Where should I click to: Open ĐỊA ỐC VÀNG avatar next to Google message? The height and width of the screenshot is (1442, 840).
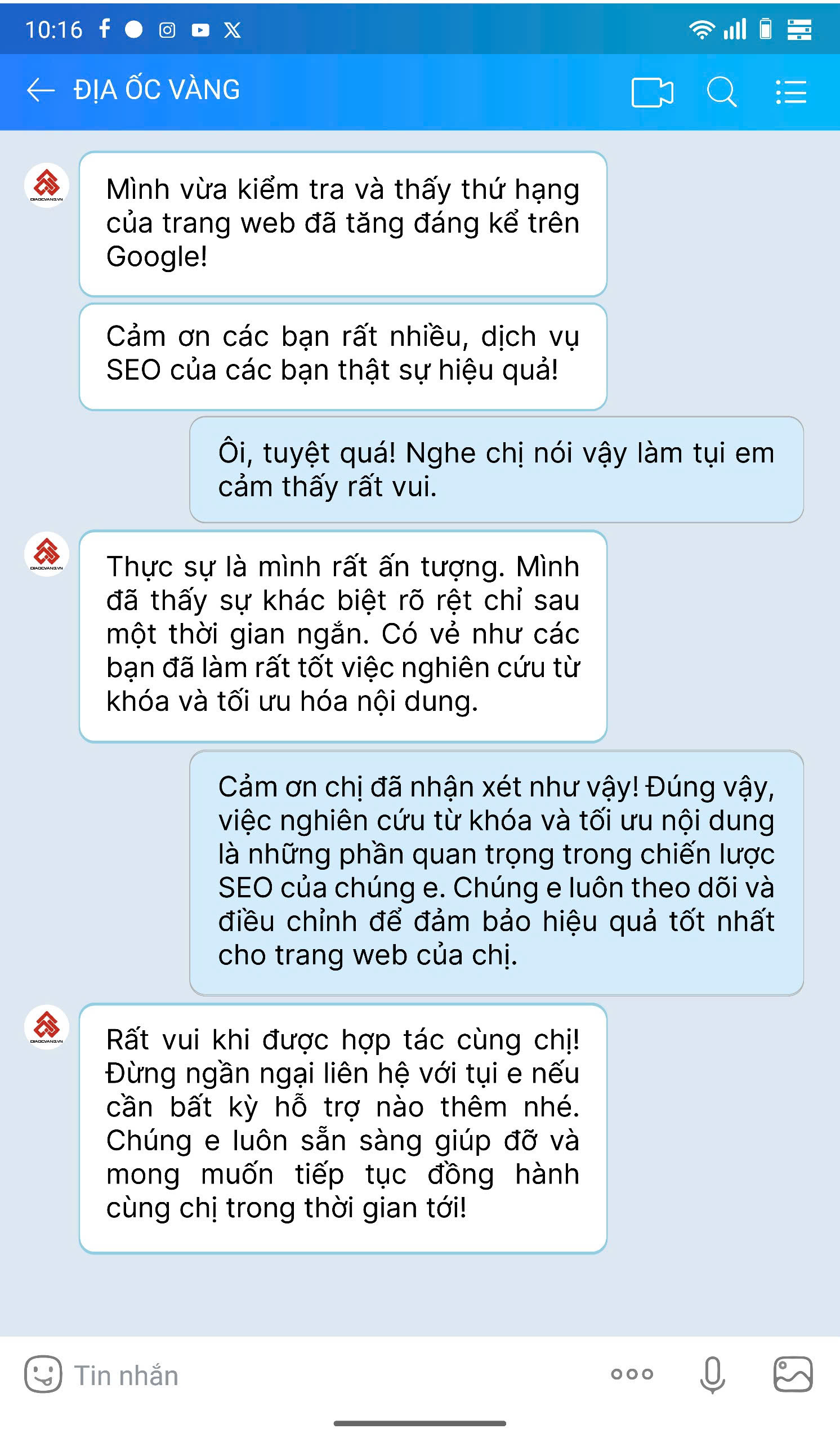pyautogui.click(x=46, y=185)
